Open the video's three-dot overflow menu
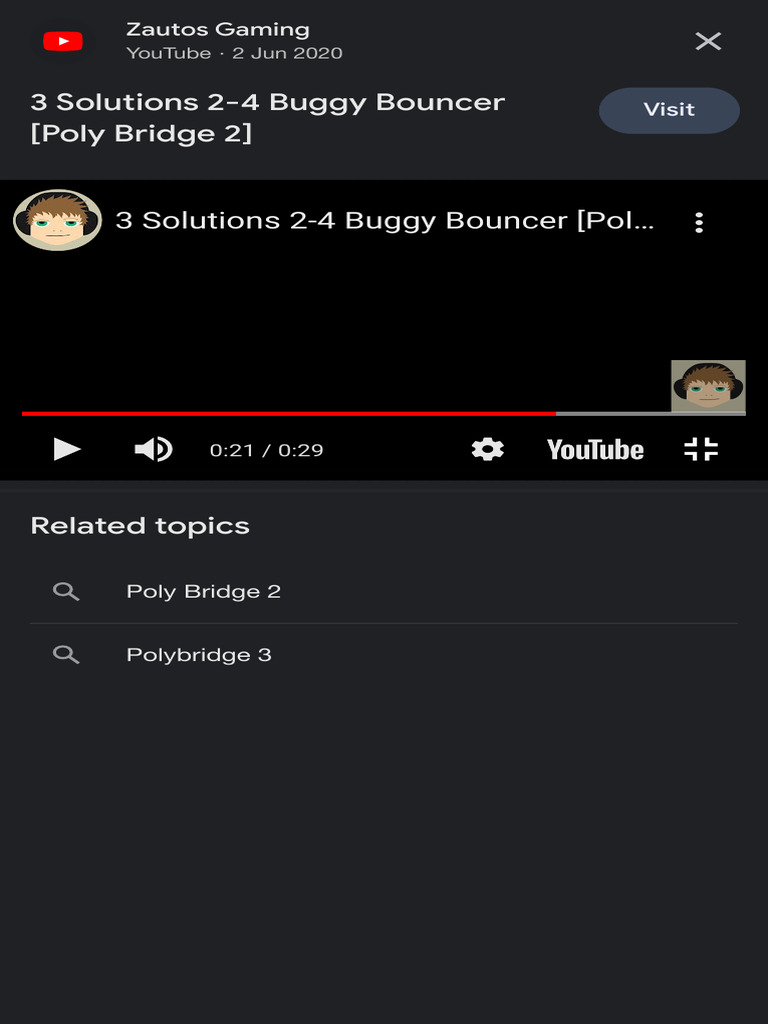The image size is (768, 1024). point(699,223)
